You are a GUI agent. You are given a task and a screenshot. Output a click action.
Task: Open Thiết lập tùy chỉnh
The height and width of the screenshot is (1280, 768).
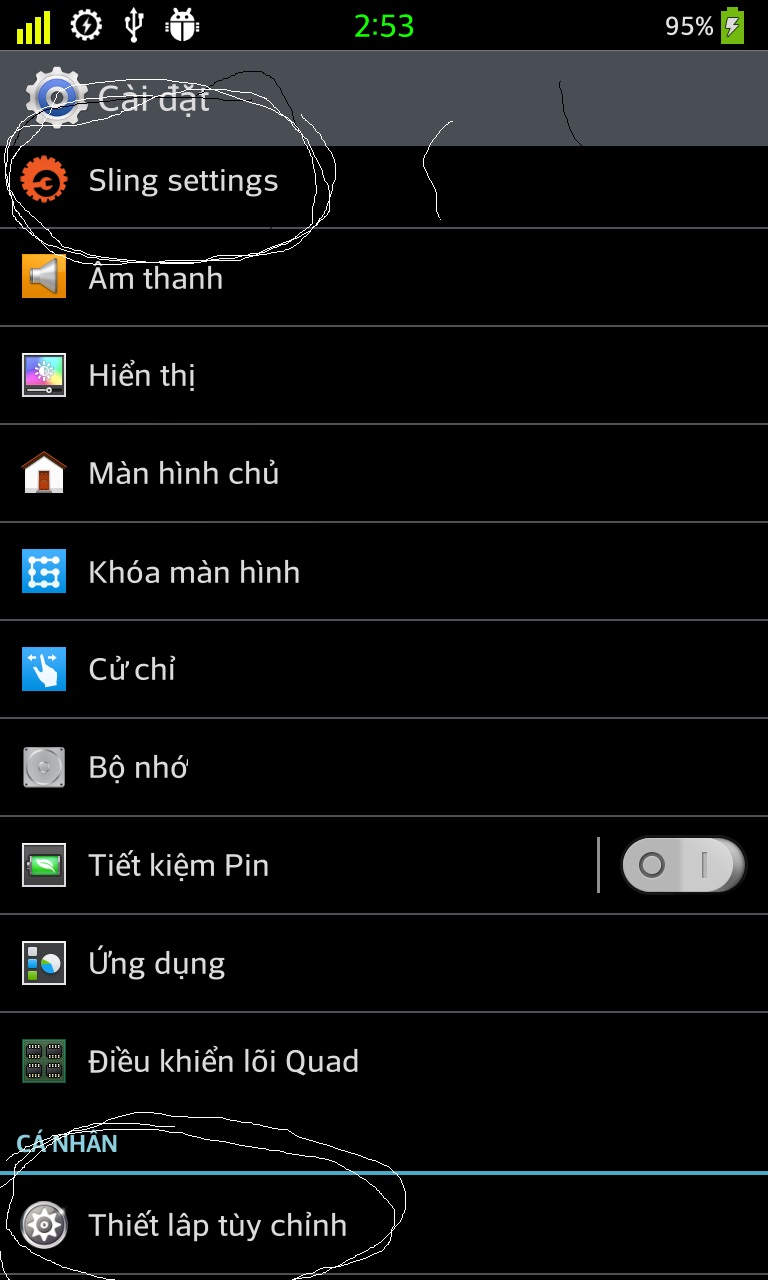(x=384, y=1225)
